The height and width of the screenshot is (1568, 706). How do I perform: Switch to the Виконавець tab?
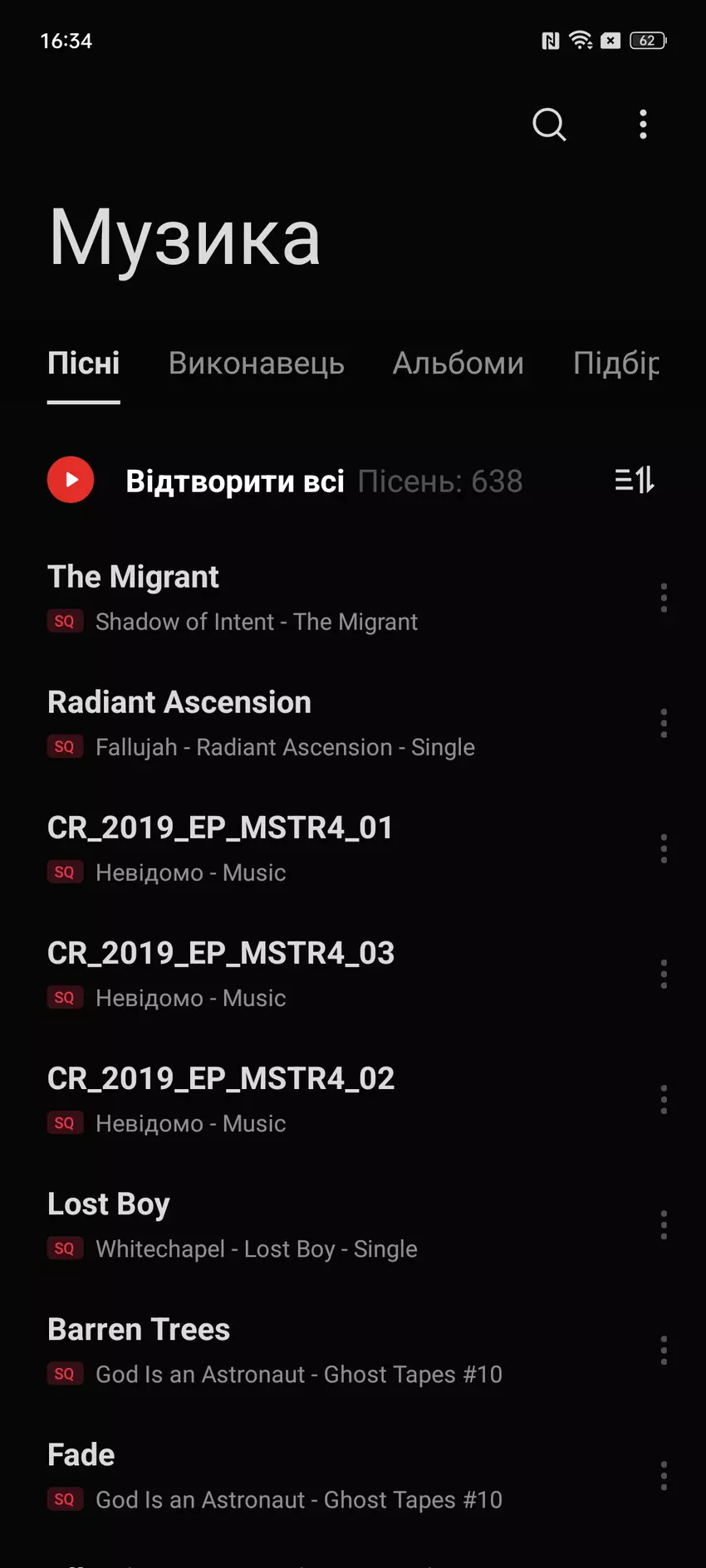point(256,364)
